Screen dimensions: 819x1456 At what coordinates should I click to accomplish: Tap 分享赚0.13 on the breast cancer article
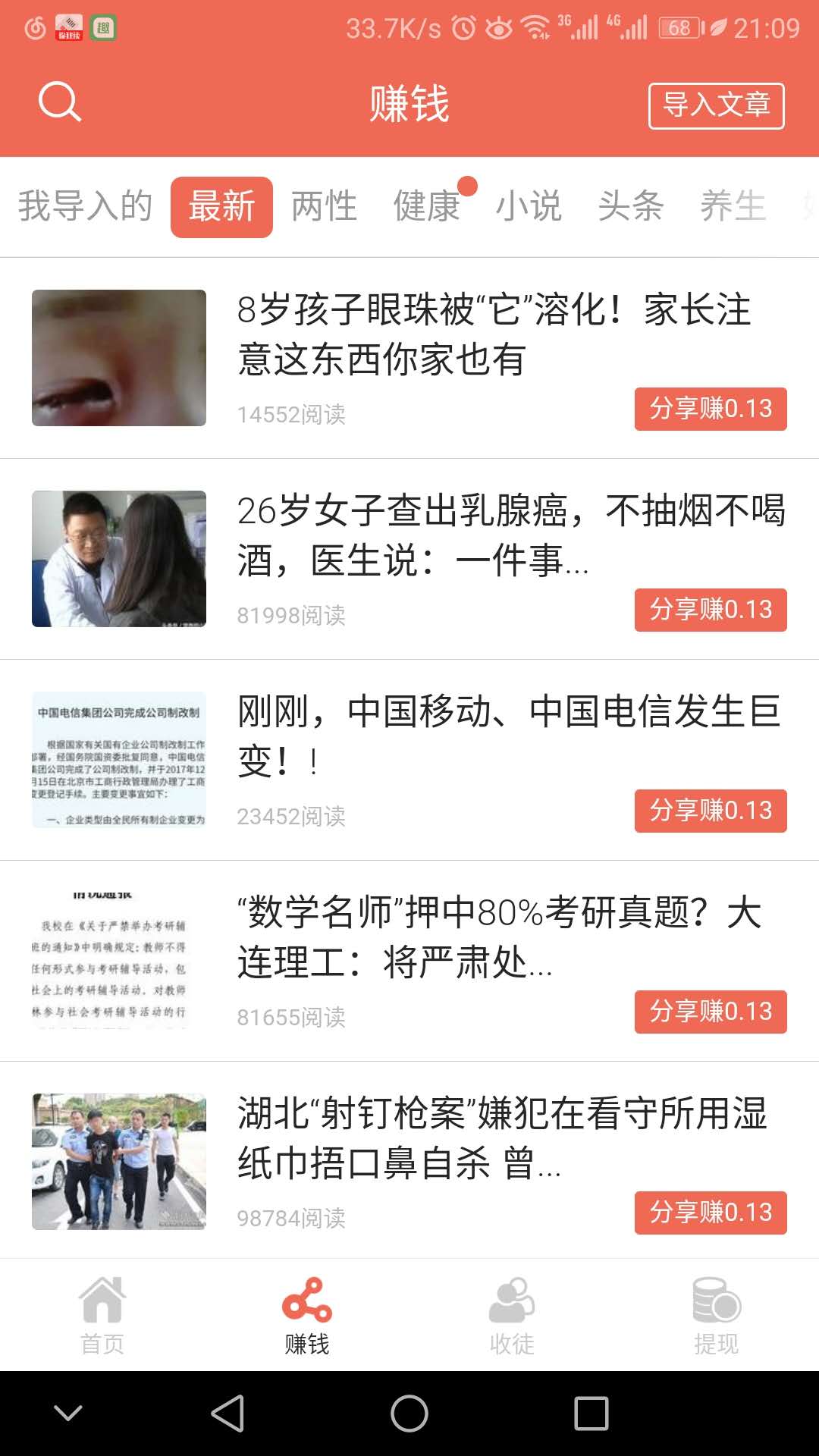pyautogui.click(x=711, y=610)
